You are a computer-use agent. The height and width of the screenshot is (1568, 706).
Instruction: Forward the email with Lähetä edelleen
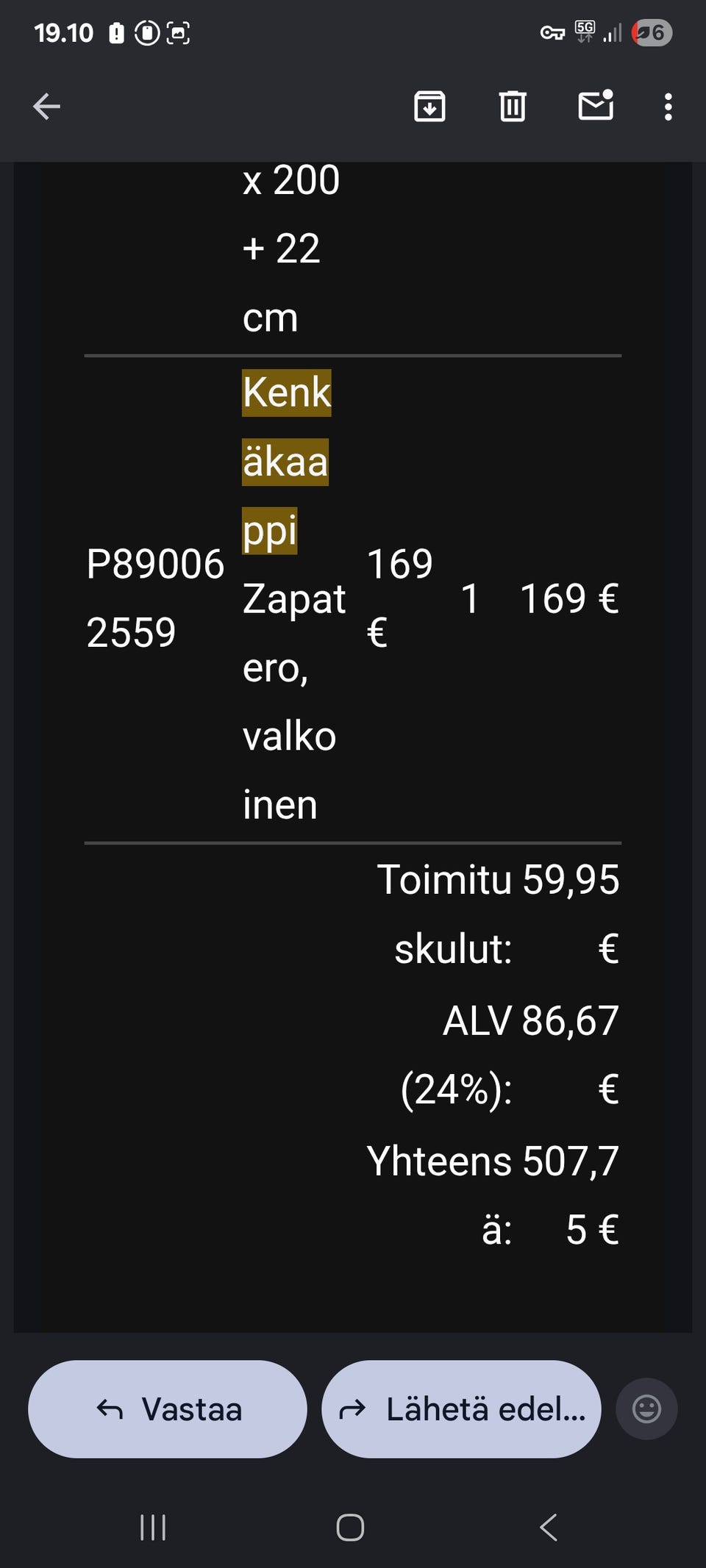(x=461, y=1409)
